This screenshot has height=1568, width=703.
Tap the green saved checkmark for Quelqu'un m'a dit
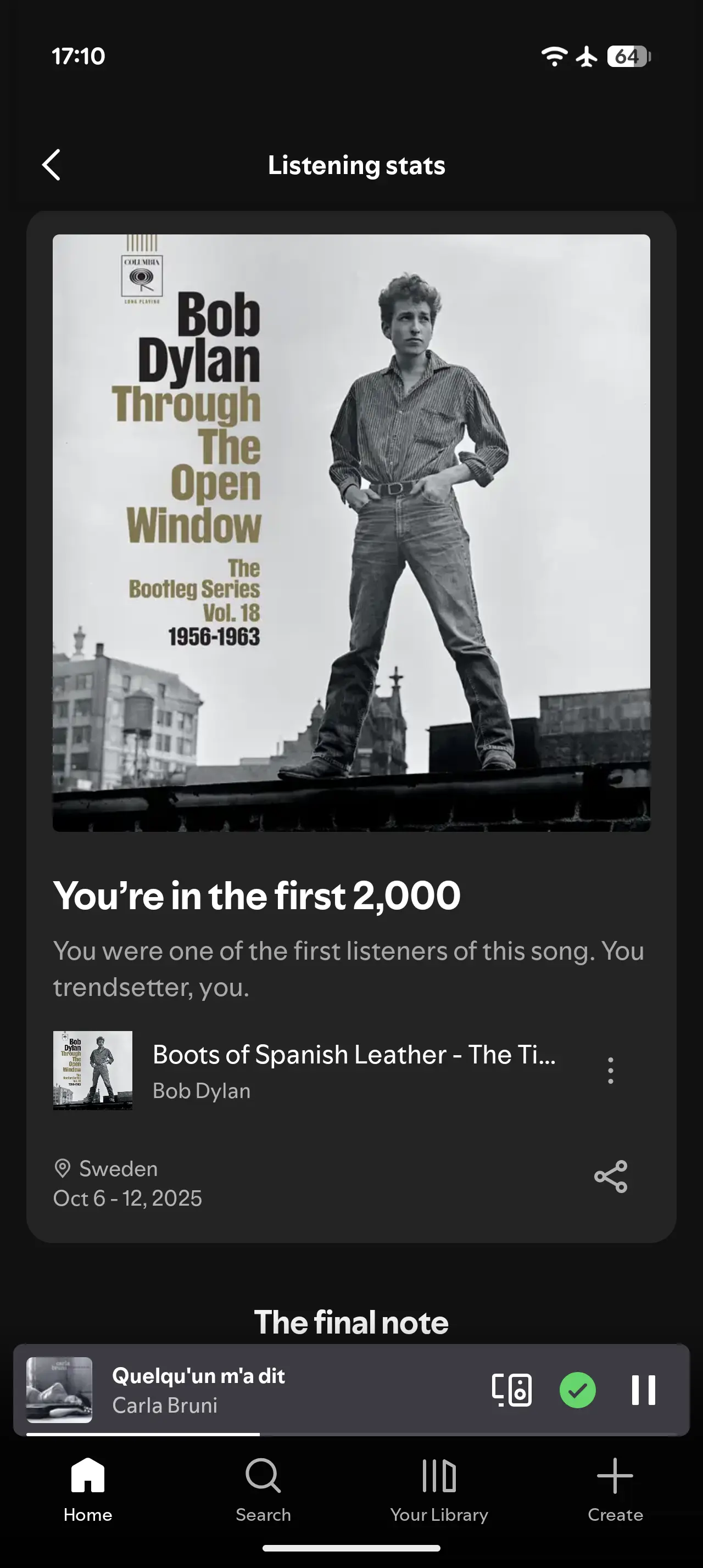coord(577,1390)
